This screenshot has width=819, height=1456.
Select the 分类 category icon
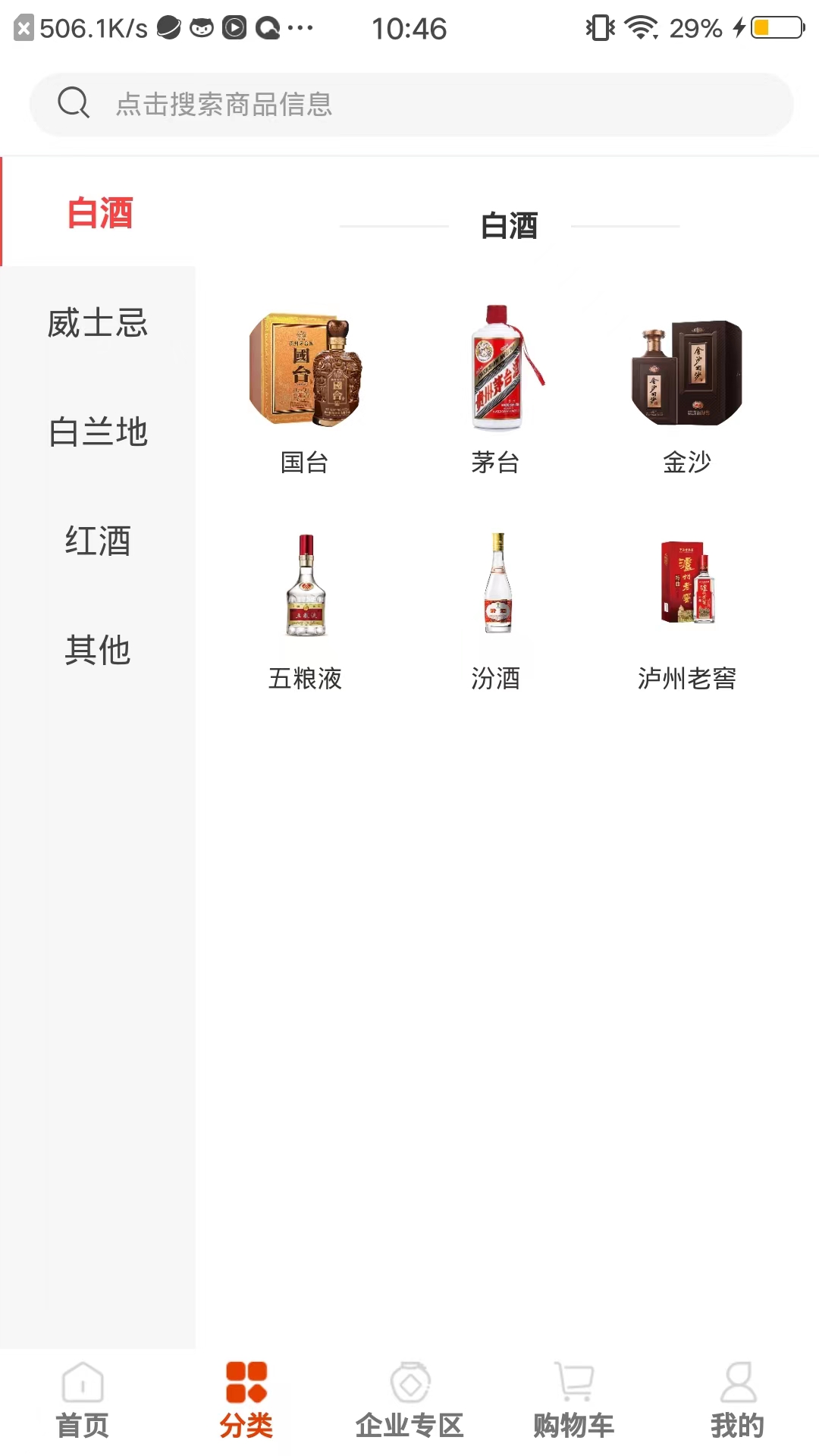[x=245, y=1393]
